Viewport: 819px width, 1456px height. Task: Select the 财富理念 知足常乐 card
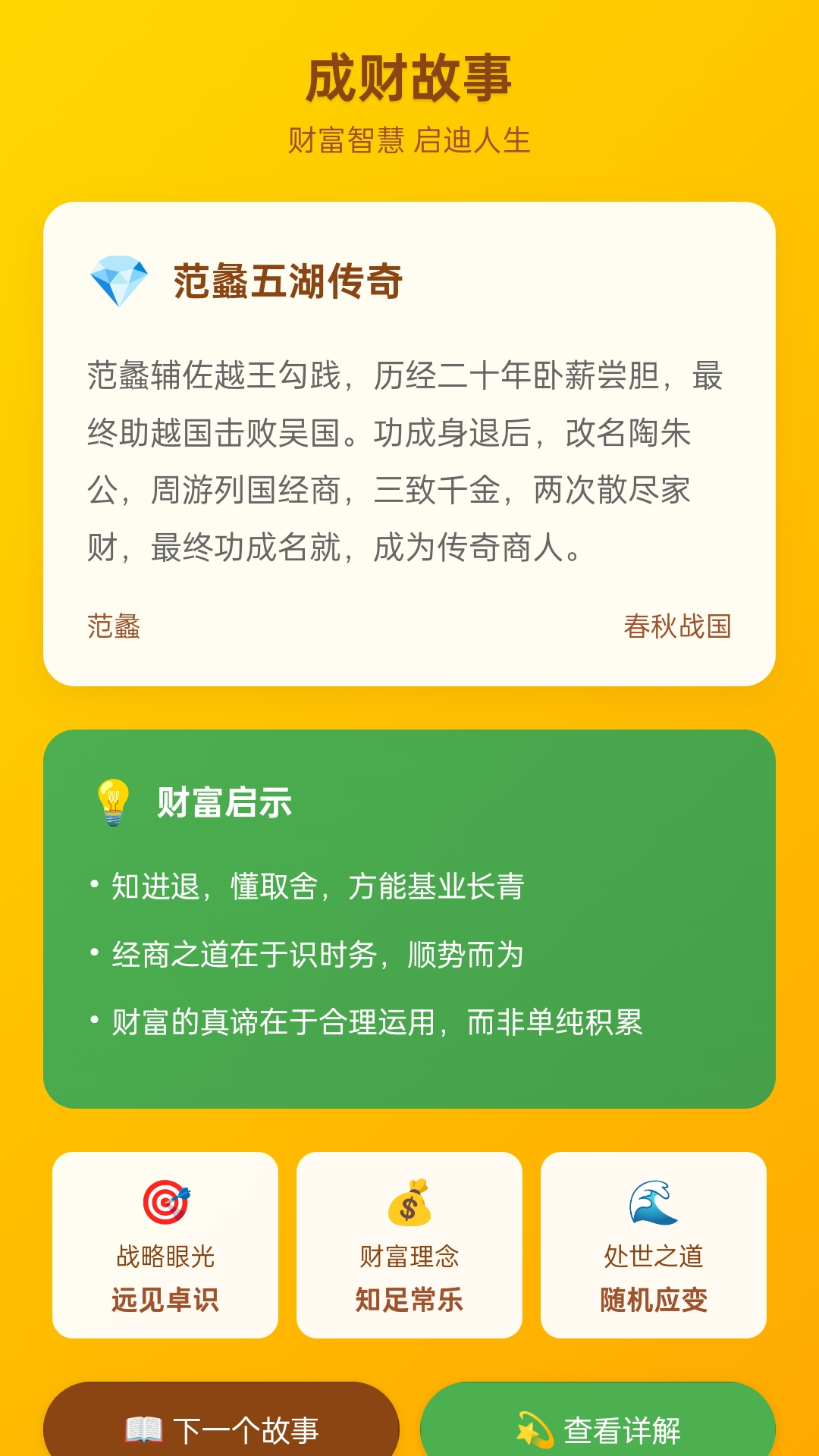pos(409,1245)
